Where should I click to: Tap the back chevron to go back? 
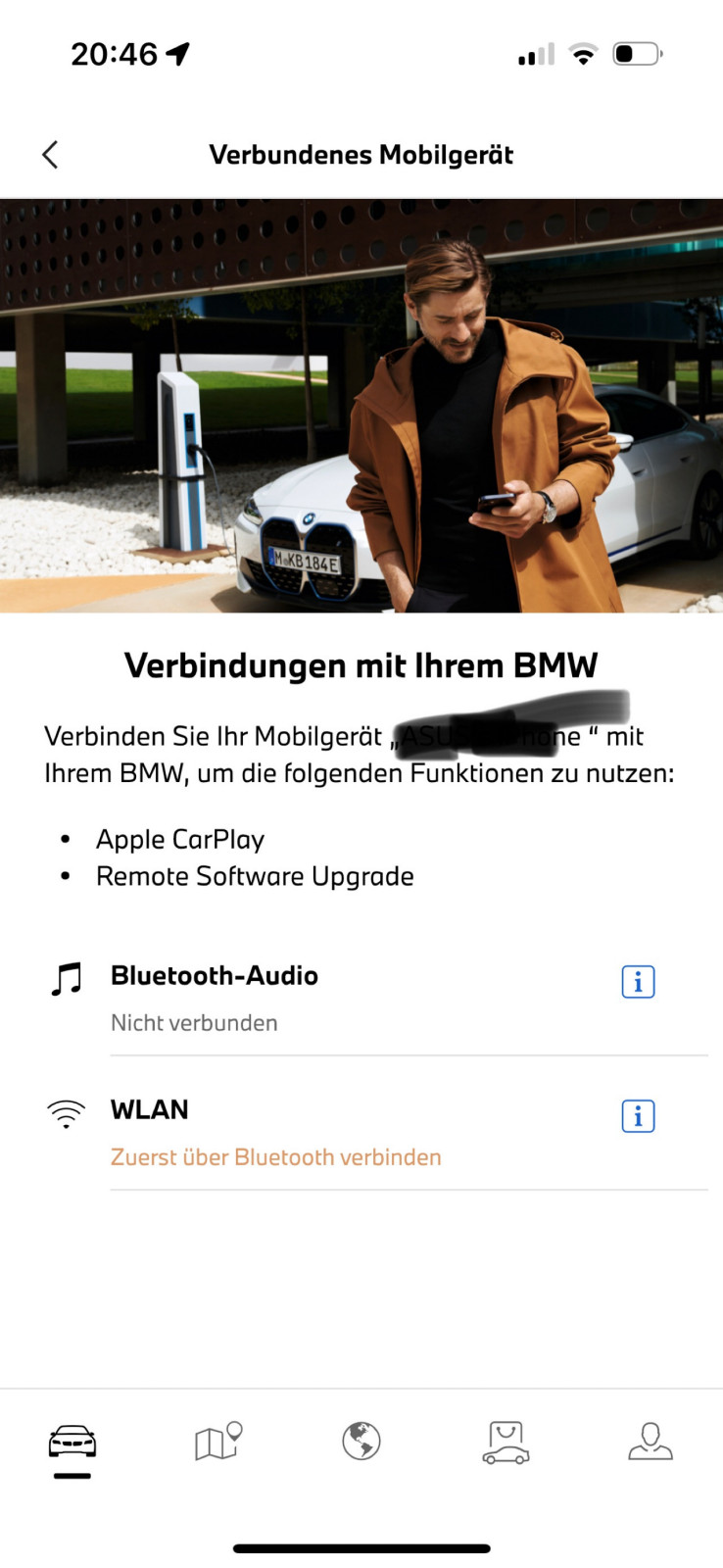point(49,154)
